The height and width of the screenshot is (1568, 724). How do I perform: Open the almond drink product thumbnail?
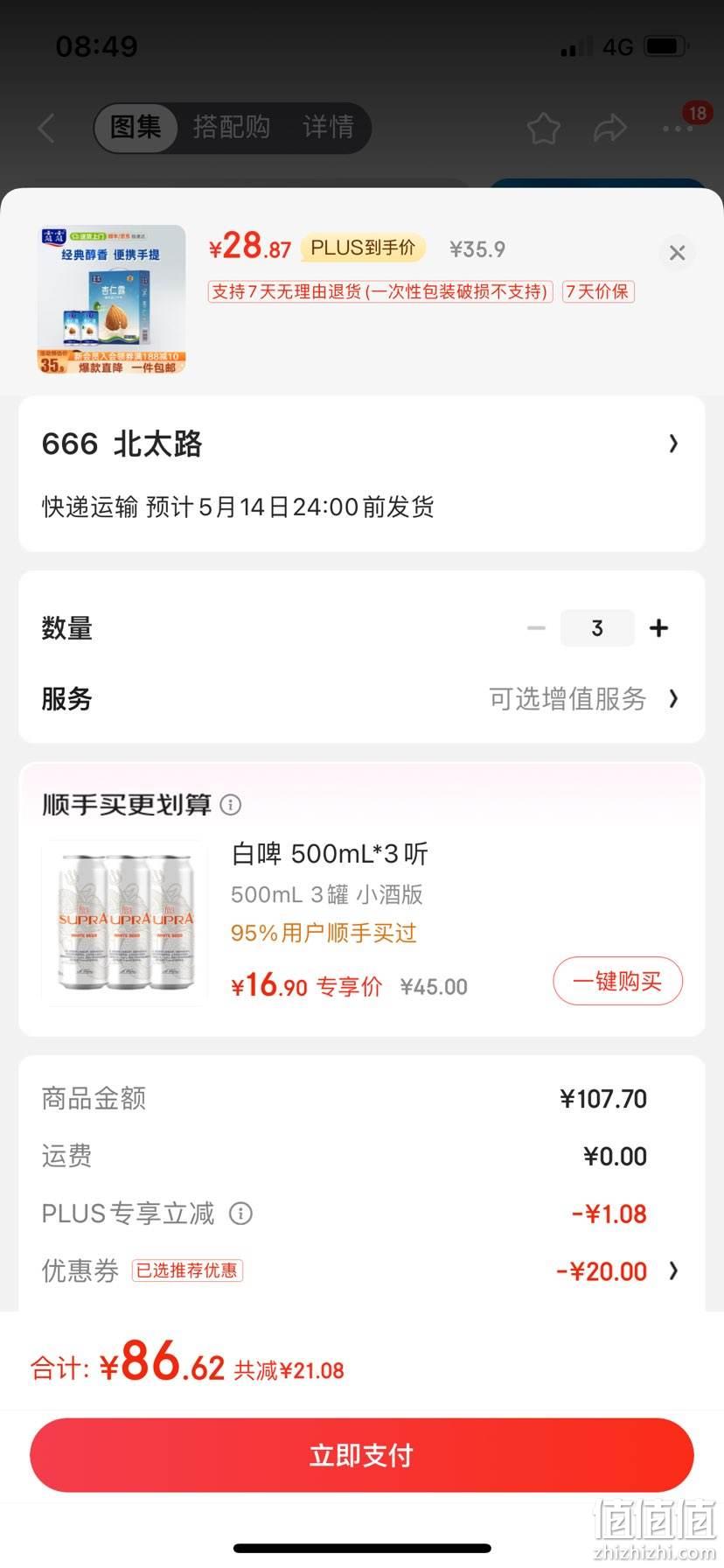click(112, 299)
